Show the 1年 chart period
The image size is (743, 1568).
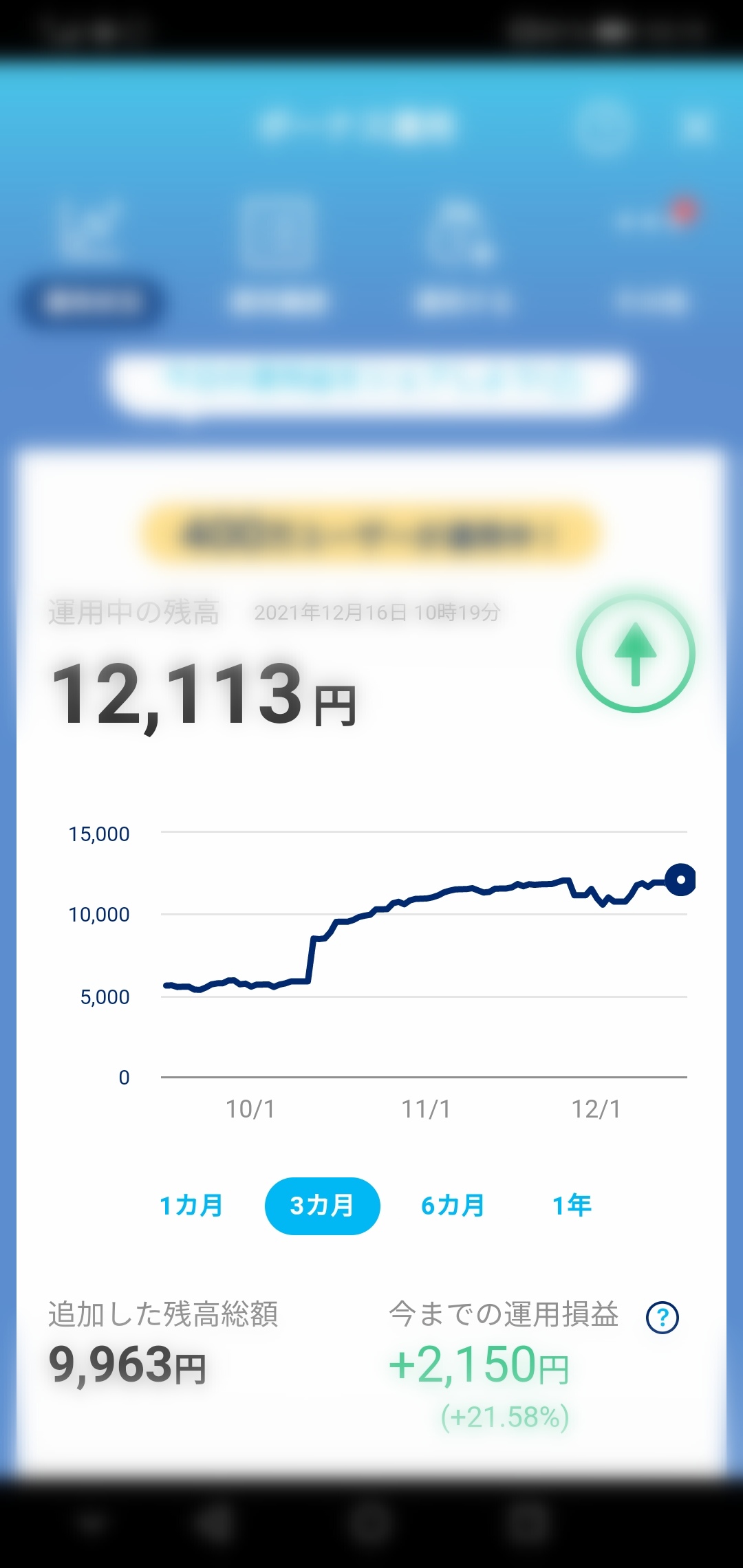click(572, 1206)
